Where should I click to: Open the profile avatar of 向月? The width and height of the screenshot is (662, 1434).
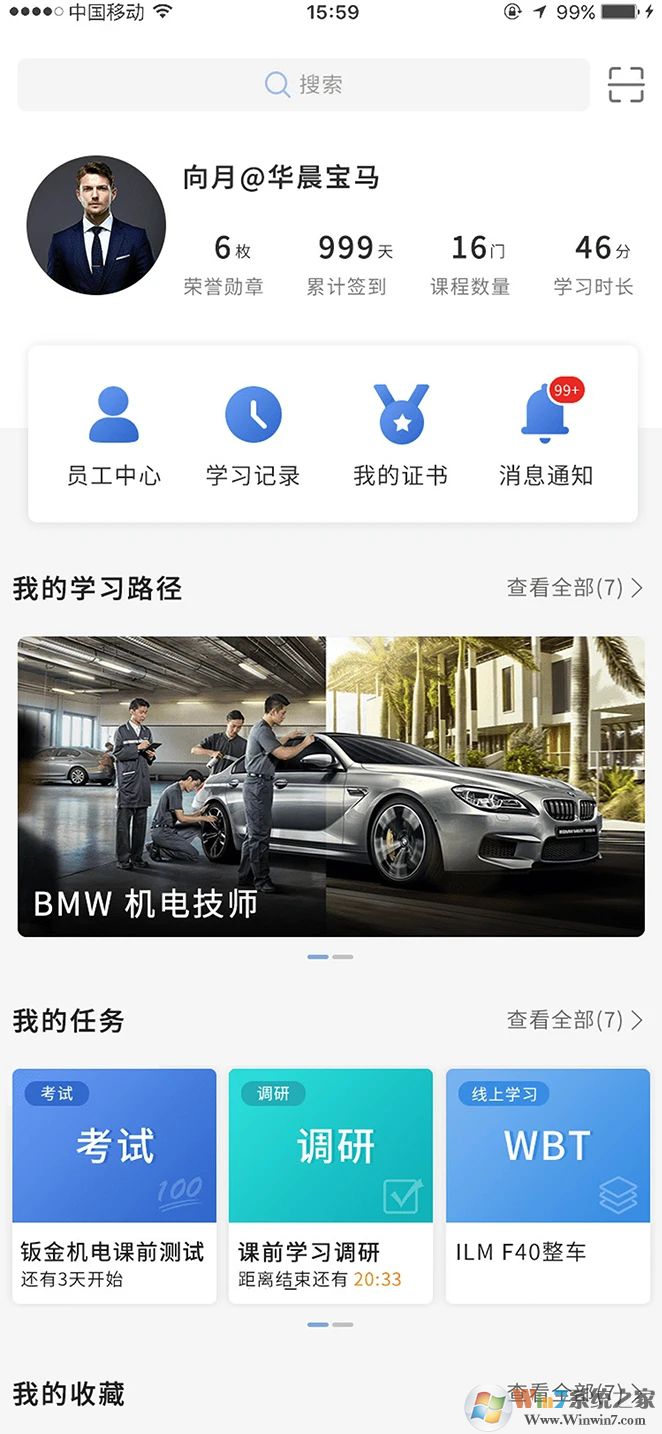(x=97, y=225)
